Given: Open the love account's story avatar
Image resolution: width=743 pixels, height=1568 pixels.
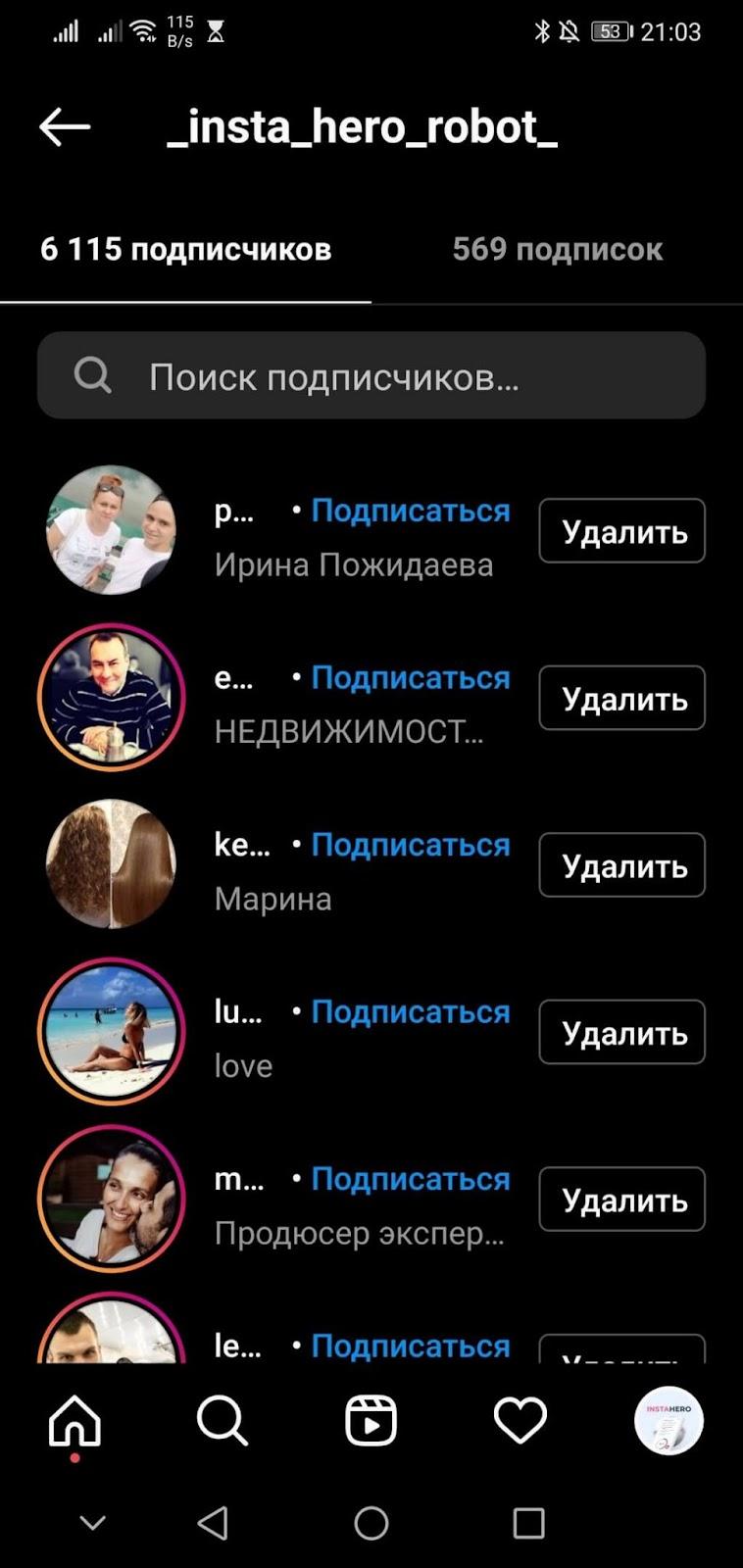Looking at the screenshot, I should (x=112, y=1032).
